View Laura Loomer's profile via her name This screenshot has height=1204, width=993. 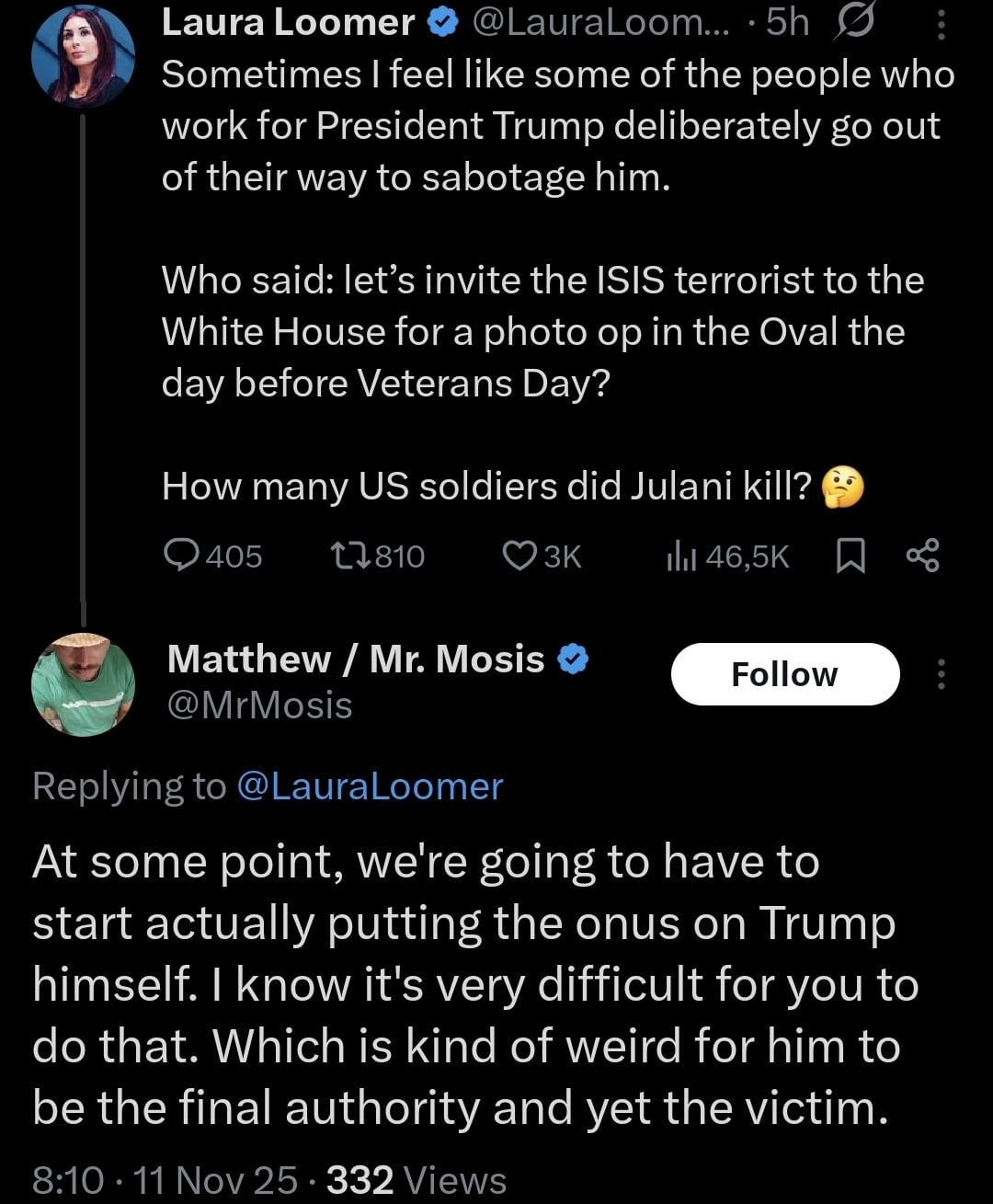tap(288, 24)
